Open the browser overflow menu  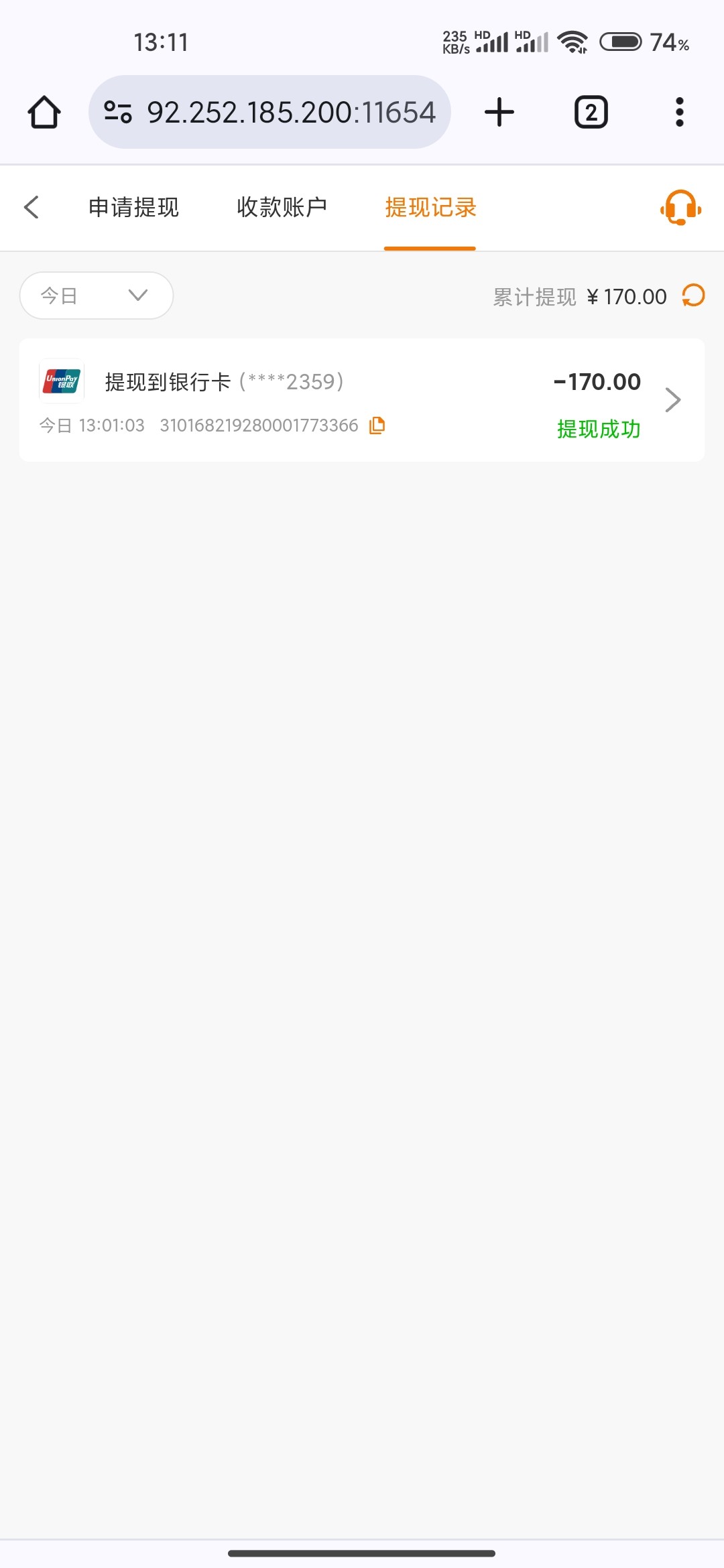click(x=679, y=112)
